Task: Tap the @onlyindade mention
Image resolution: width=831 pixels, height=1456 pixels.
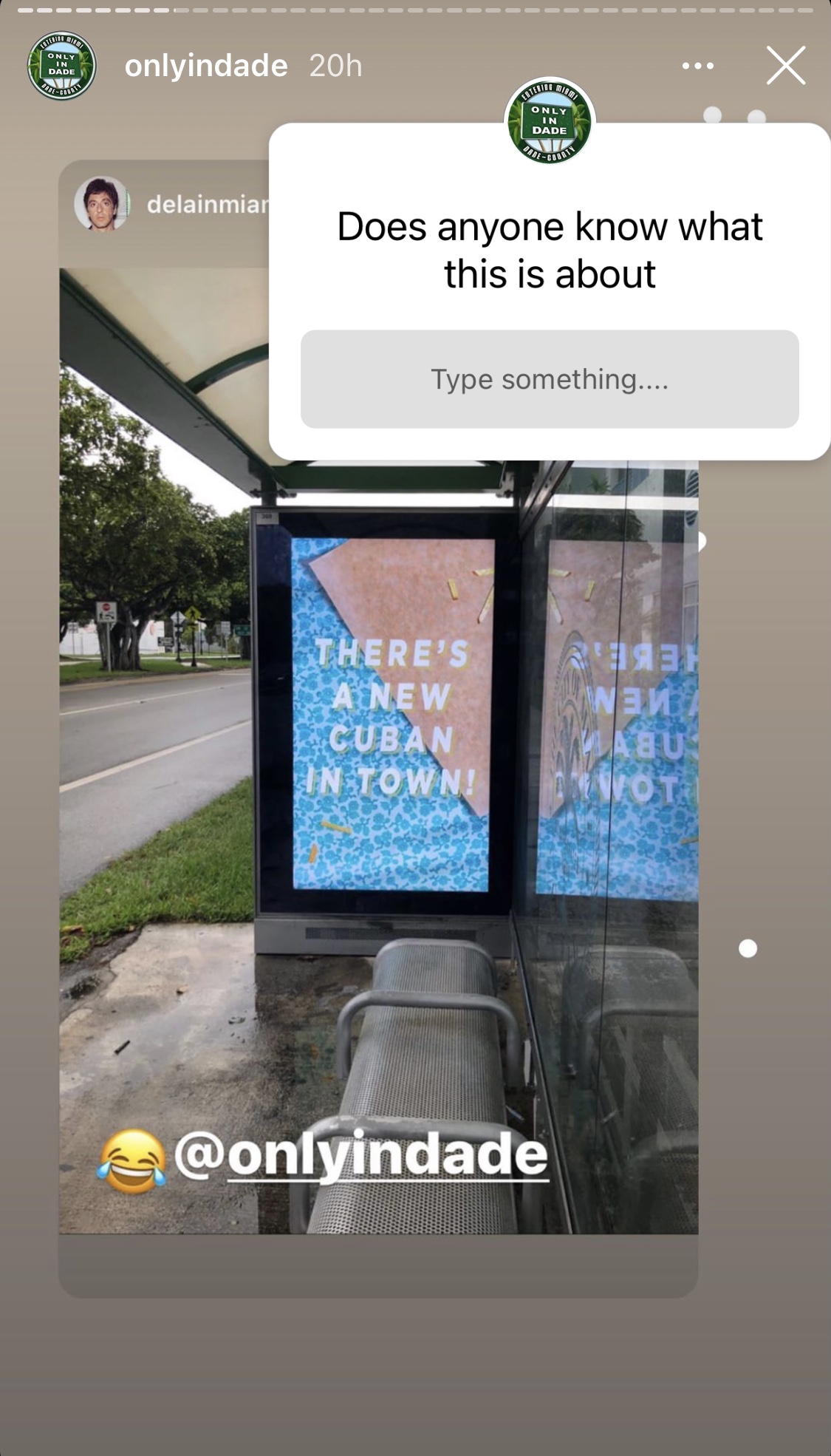Action: (362, 1155)
